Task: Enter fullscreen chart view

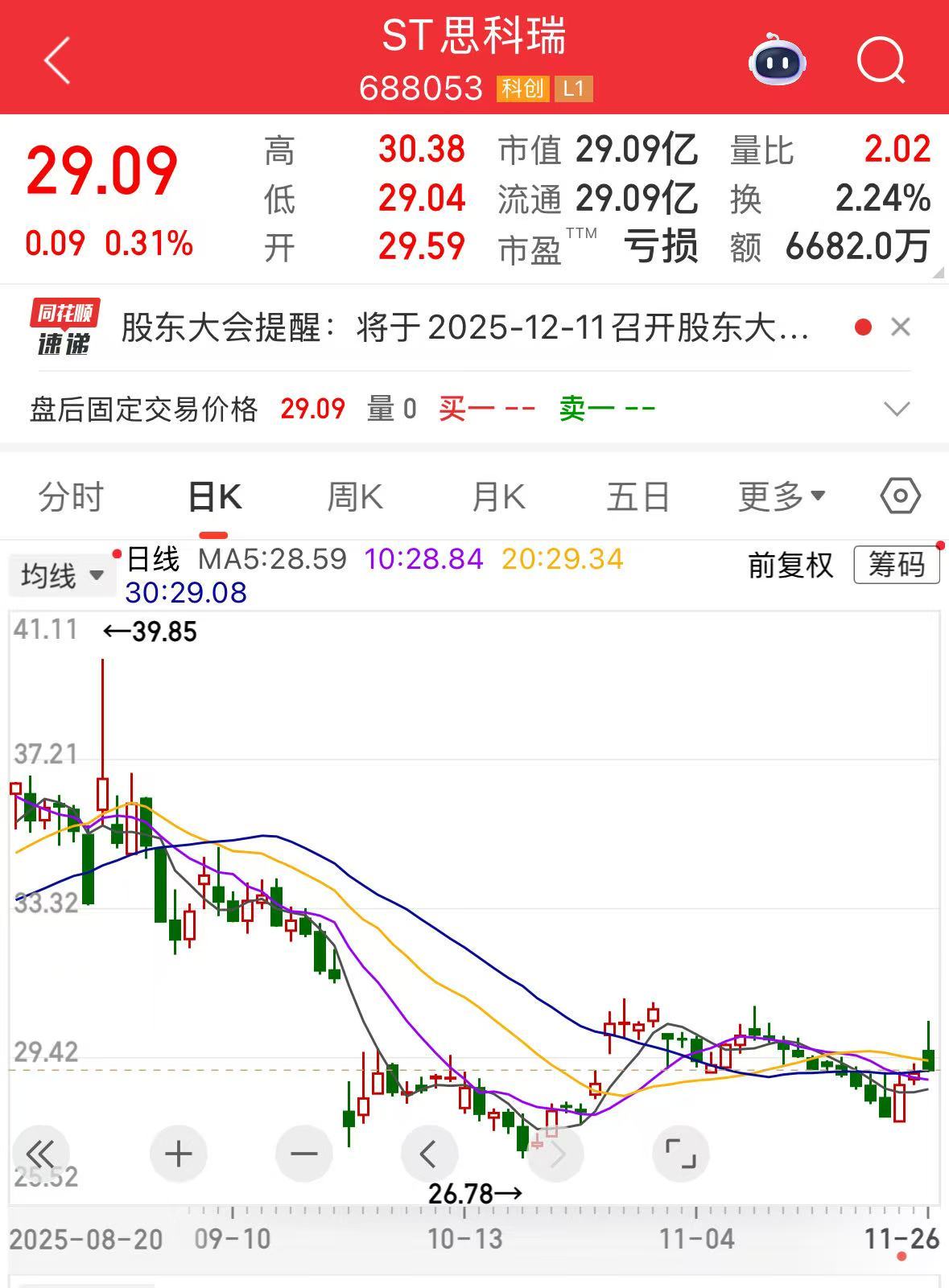Action: [x=681, y=1154]
